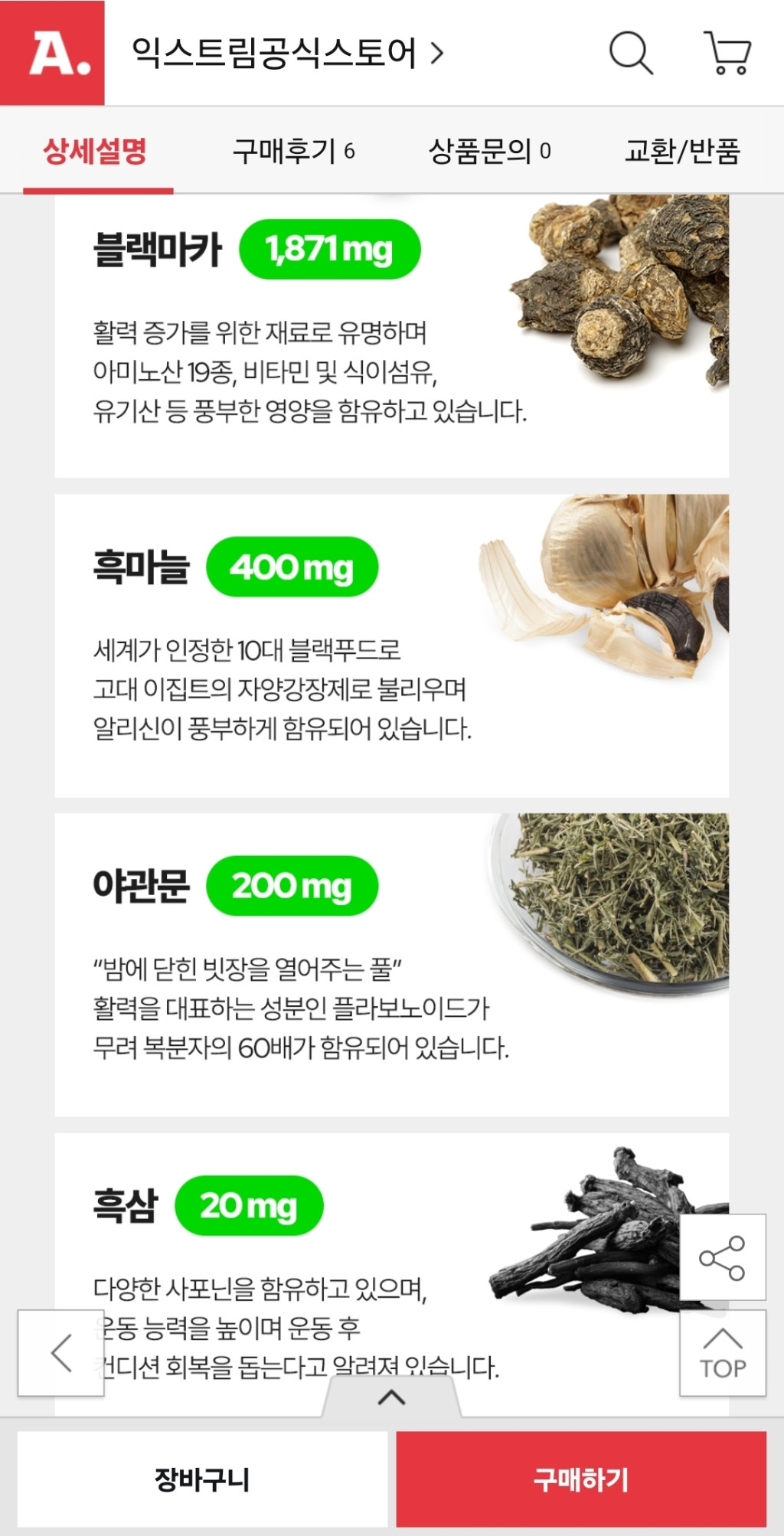Screen dimensions: 784x1536
Task: Open the shopping cart icon
Action: 727,53
